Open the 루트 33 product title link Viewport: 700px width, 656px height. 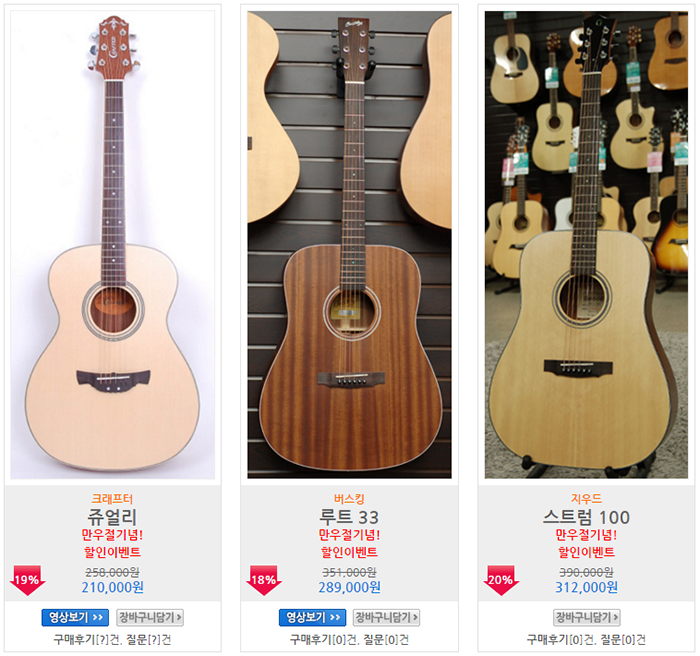point(349,517)
